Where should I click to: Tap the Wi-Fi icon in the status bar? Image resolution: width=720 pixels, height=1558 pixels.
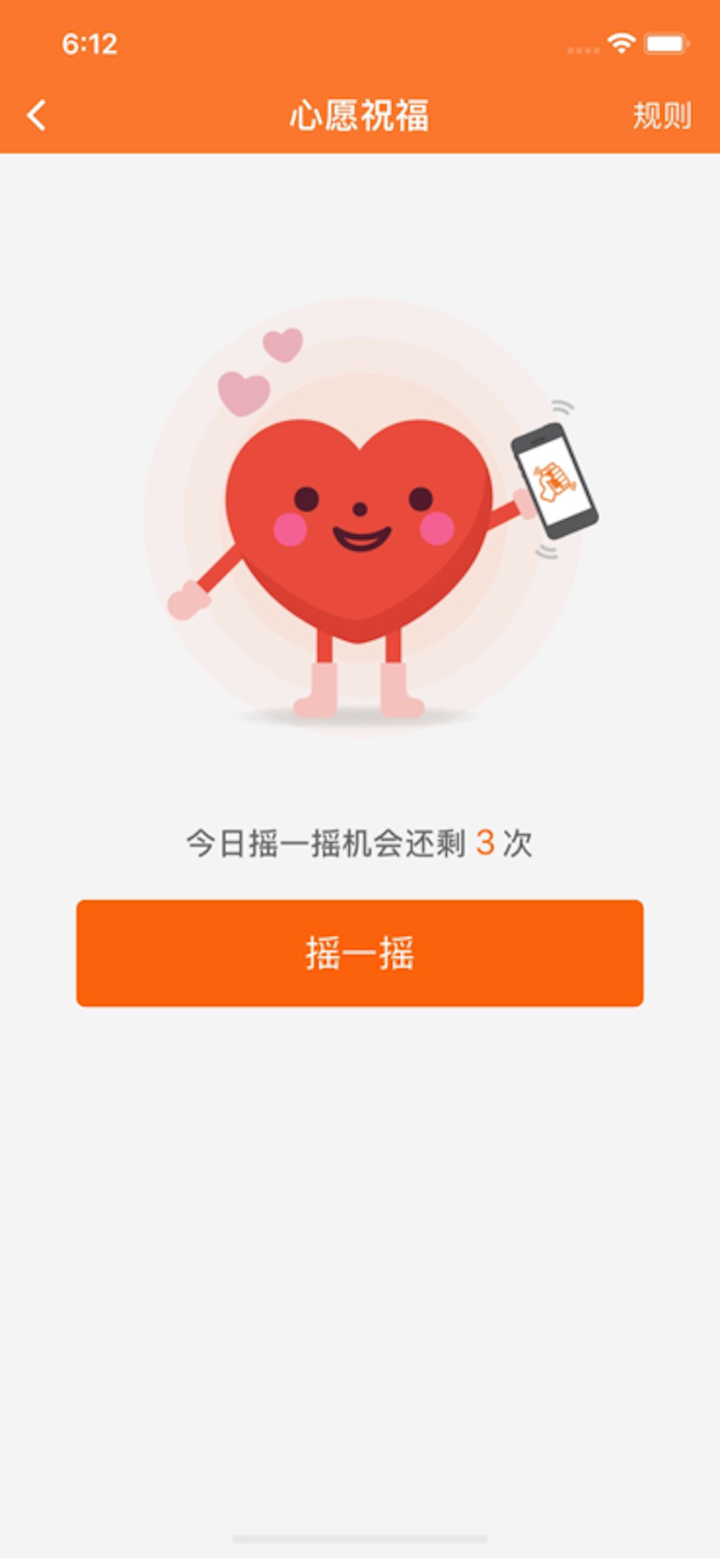pos(621,43)
